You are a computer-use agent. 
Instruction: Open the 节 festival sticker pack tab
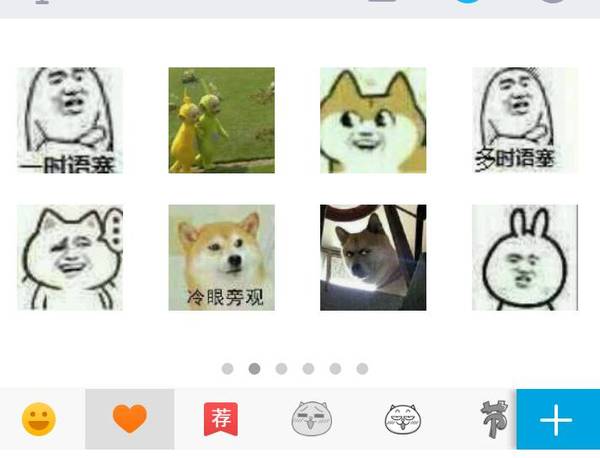pyautogui.click(x=492, y=420)
